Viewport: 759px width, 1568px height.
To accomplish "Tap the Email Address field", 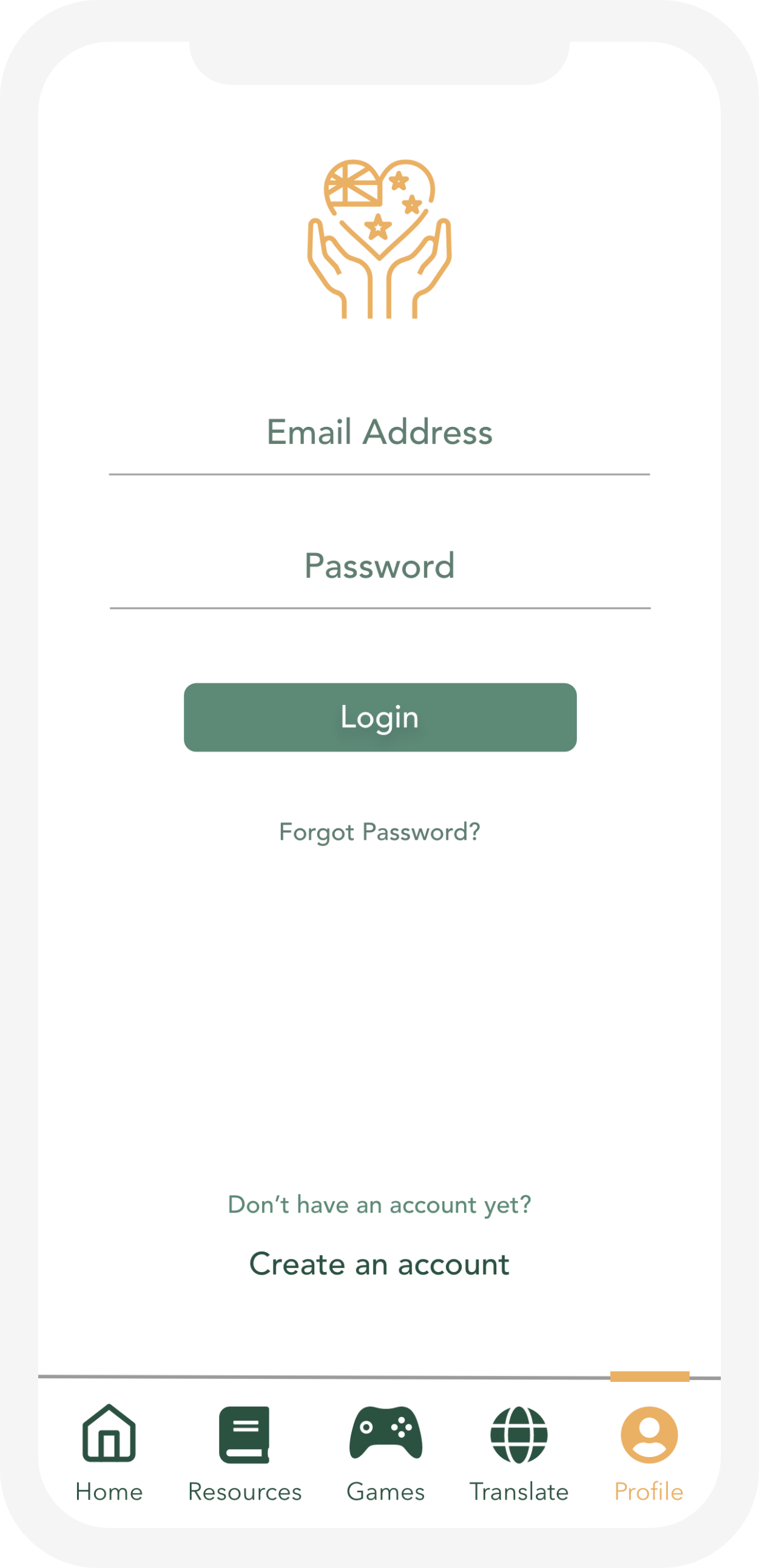I will (x=380, y=434).
